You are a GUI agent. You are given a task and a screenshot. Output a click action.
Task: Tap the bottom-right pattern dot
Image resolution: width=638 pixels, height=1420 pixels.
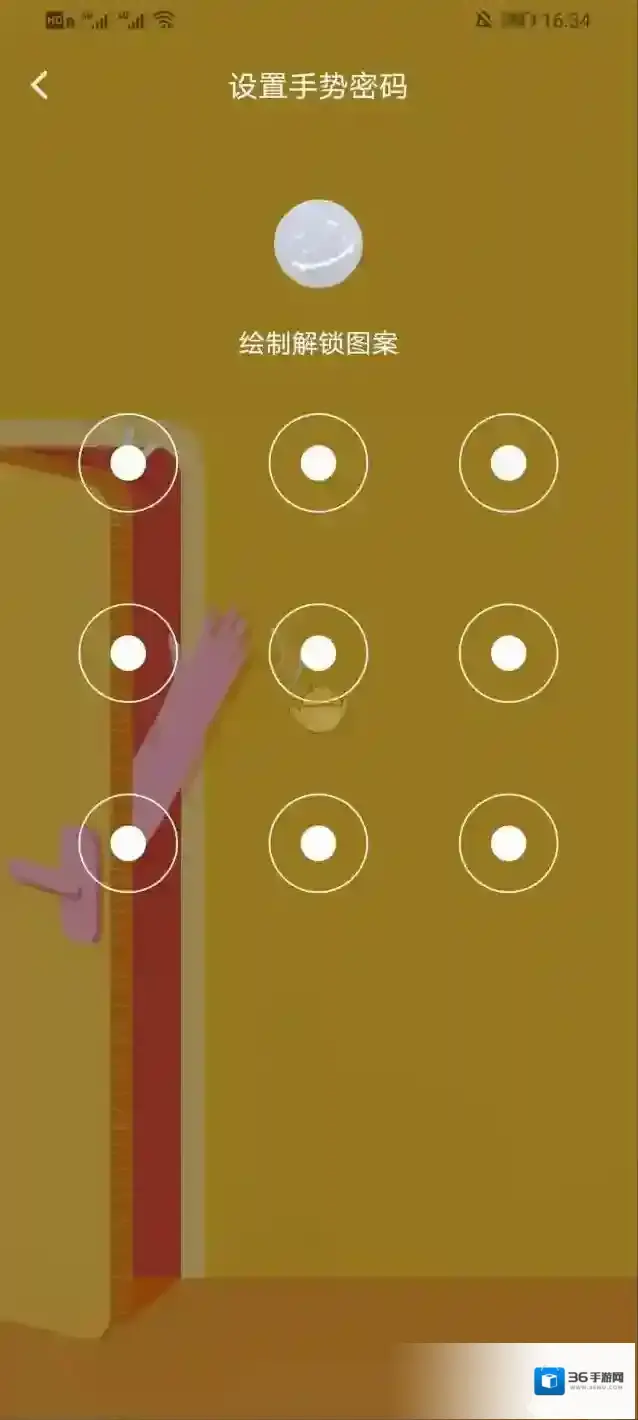[x=508, y=843]
